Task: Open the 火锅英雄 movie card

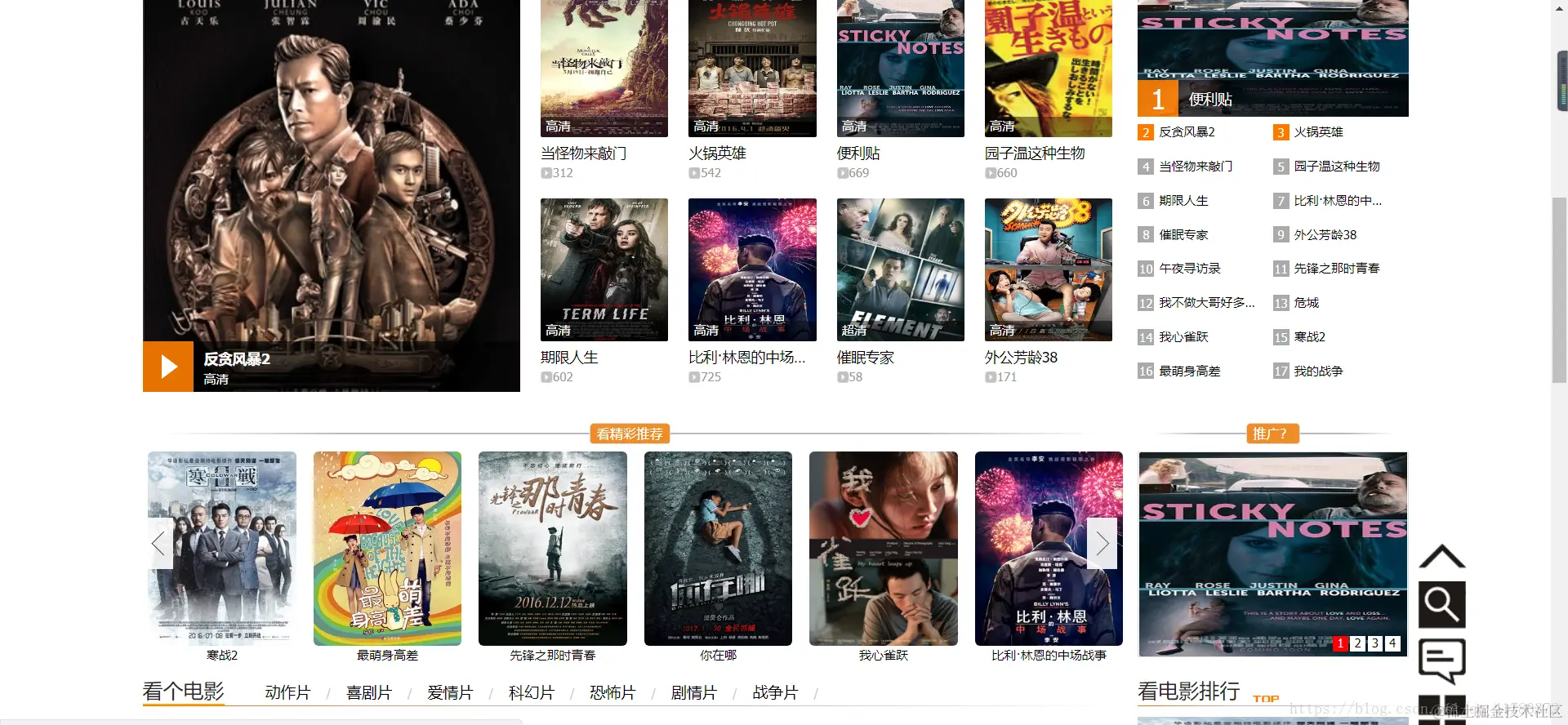Action: click(751, 69)
